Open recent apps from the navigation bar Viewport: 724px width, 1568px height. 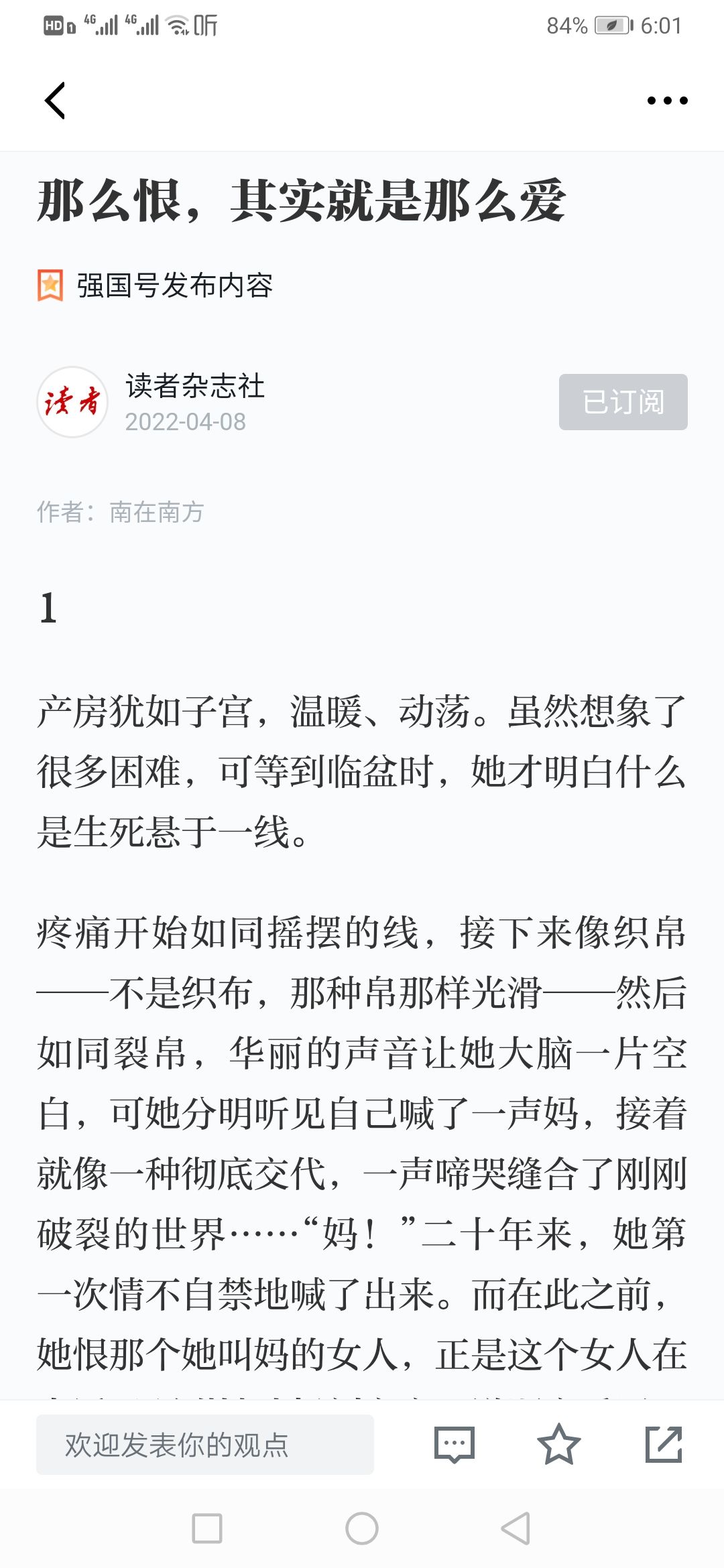(x=207, y=1528)
